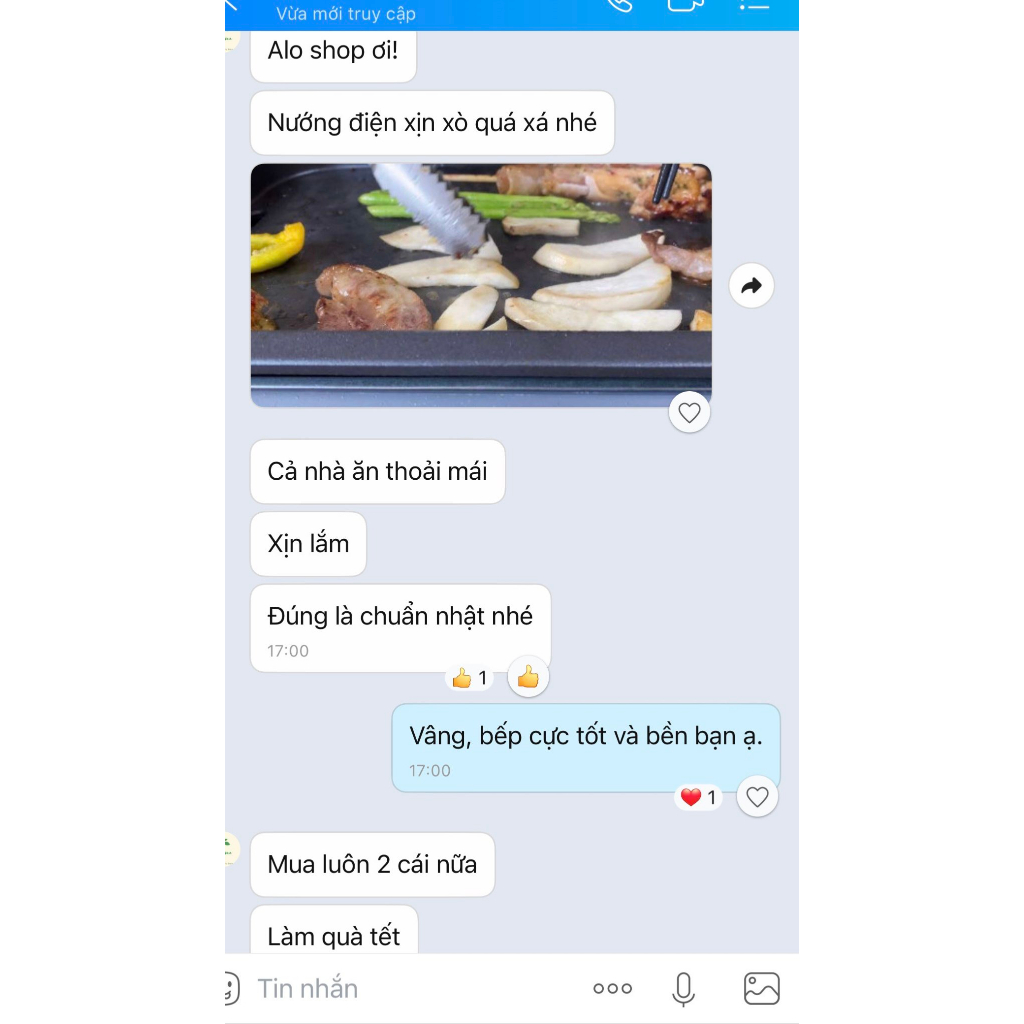Tap the thumbs-up reaction on "Đúng là chuẩn nhật nhé"
This screenshot has height=1024, width=1024.
click(x=528, y=678)
